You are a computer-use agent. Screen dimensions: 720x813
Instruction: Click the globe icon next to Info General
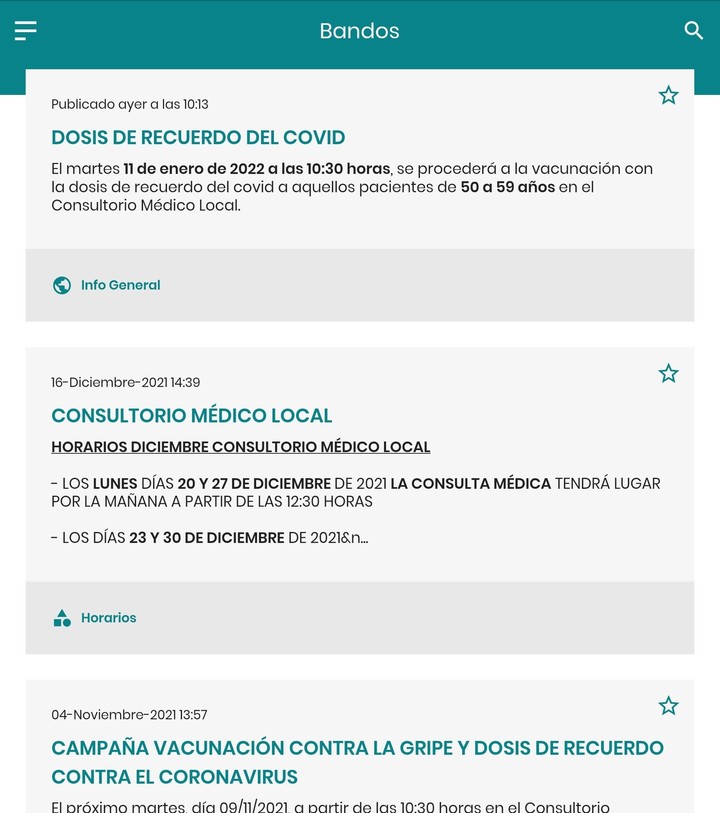(62, 285)
